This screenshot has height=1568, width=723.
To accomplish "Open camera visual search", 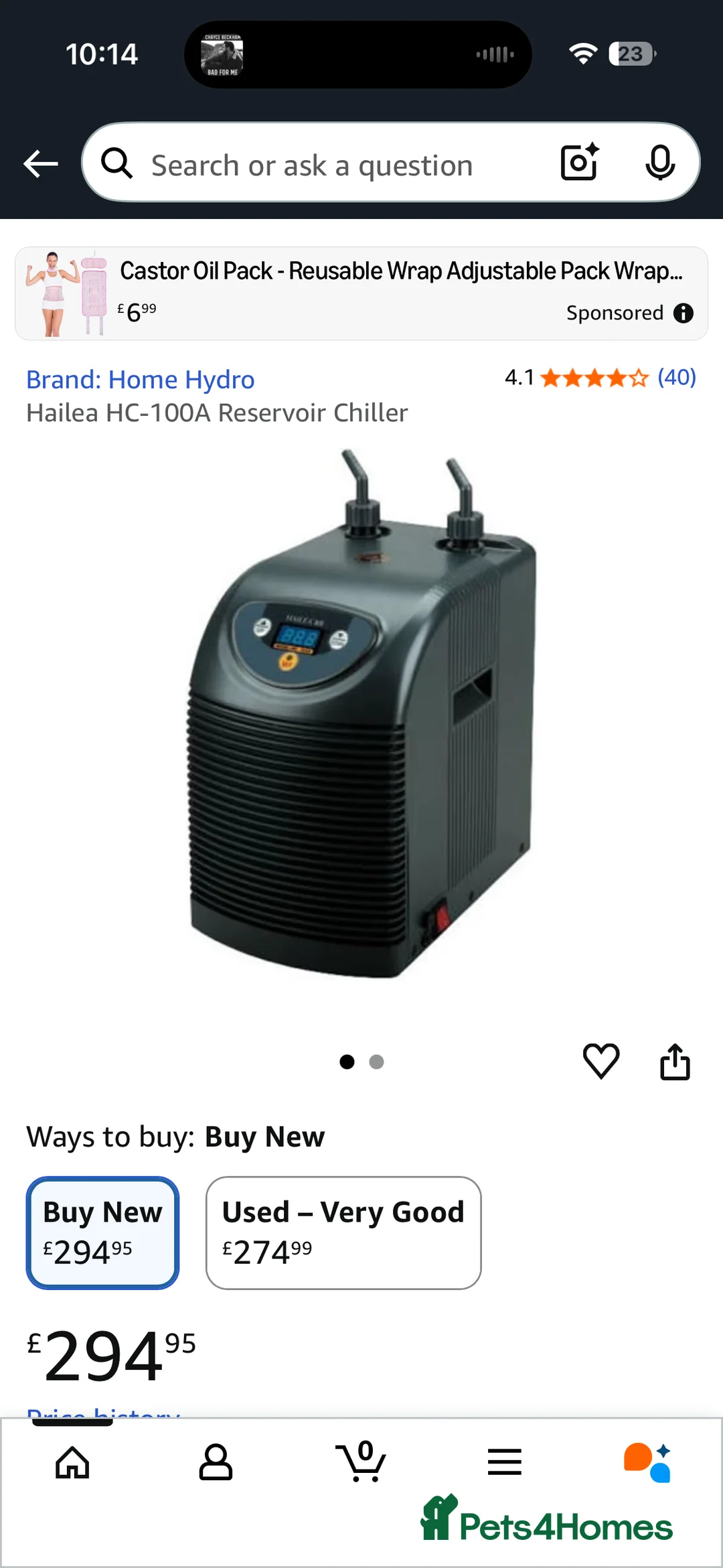I will (x=579, y=163).
